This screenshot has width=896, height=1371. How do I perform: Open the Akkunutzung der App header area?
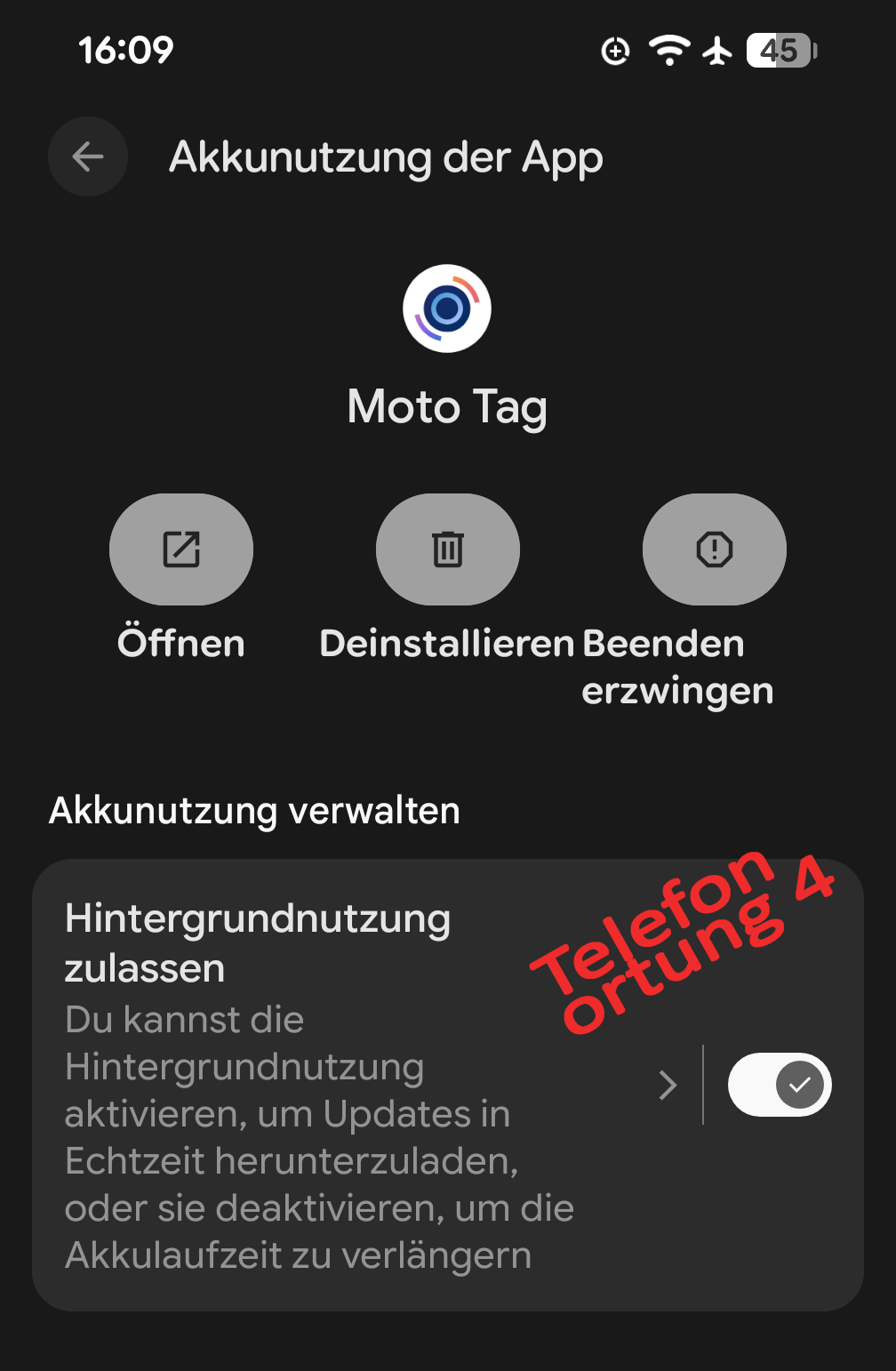point(386,156)
